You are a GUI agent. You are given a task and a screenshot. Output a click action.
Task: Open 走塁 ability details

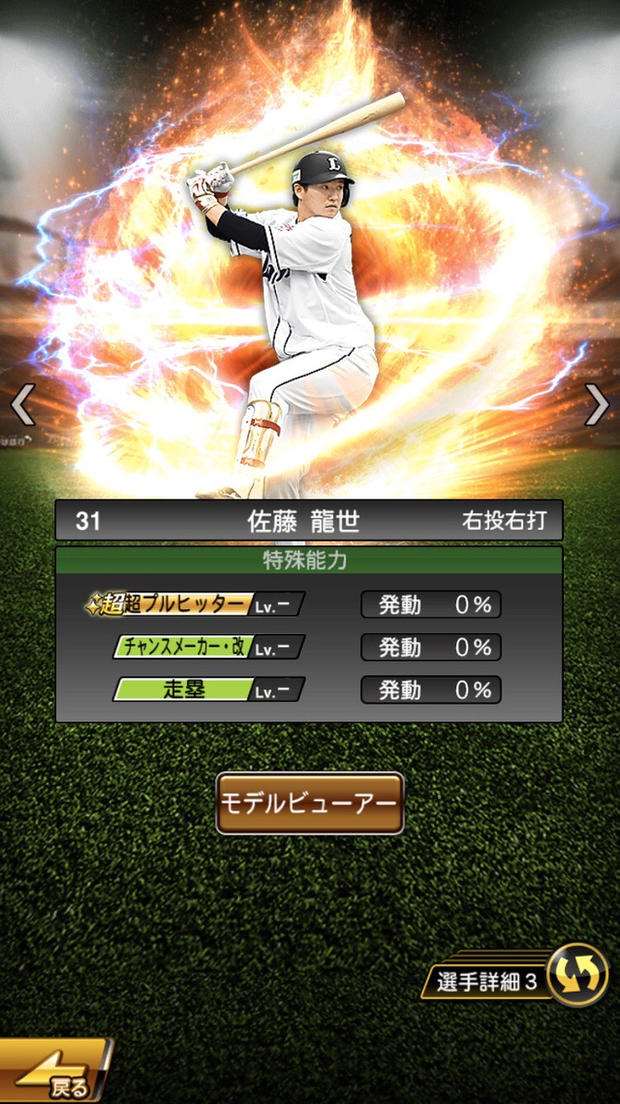click(208, 690)
